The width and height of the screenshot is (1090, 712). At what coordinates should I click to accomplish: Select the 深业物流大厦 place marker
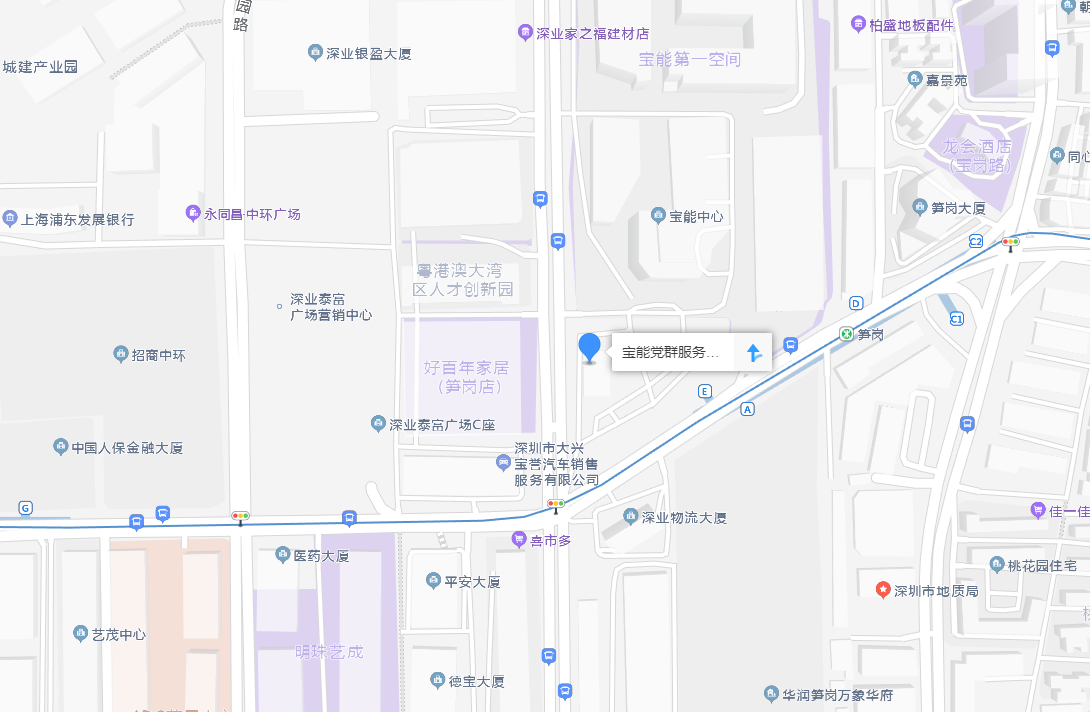pos(630,517)
